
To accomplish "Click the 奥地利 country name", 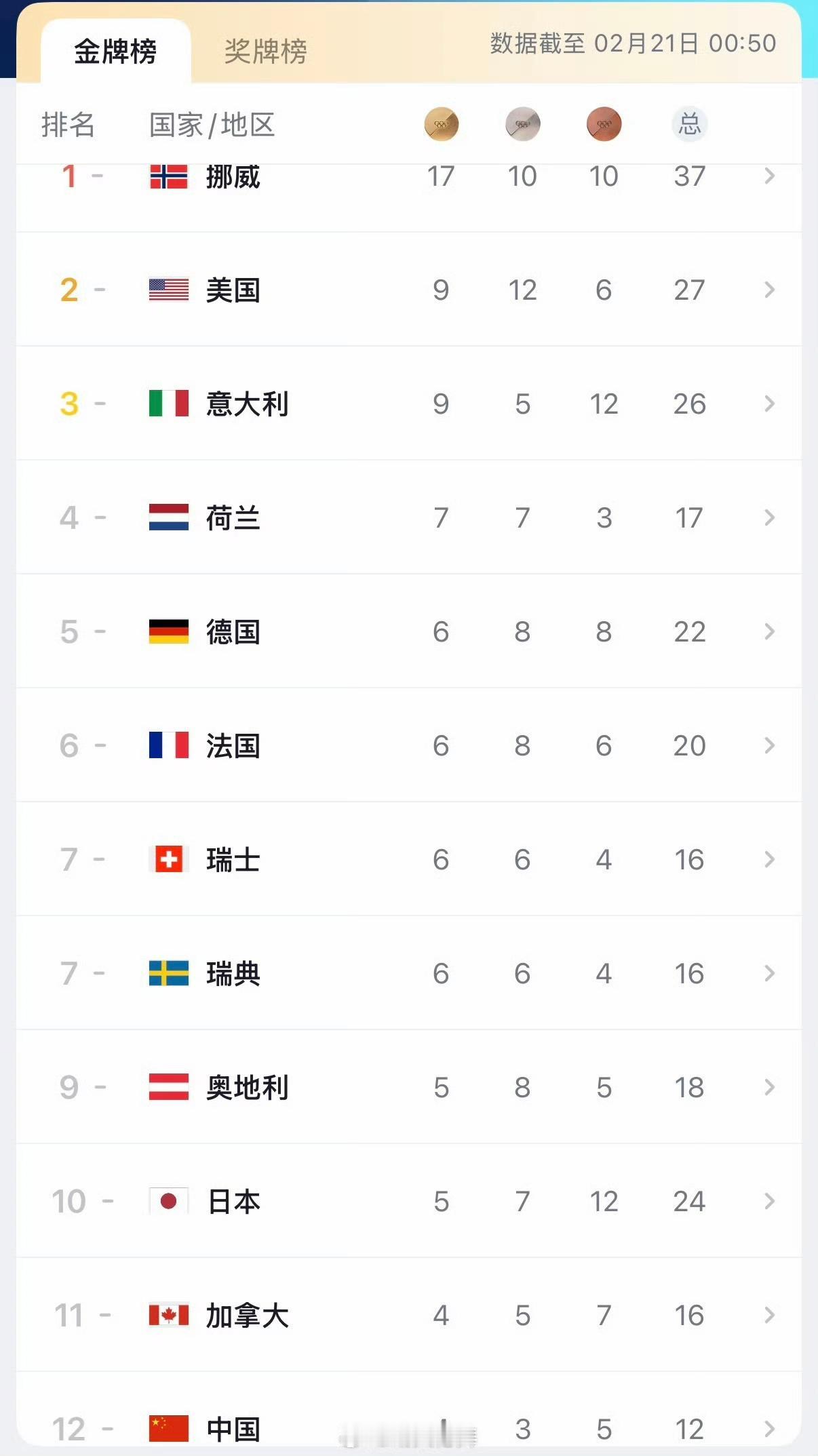I will [246, 1088].
